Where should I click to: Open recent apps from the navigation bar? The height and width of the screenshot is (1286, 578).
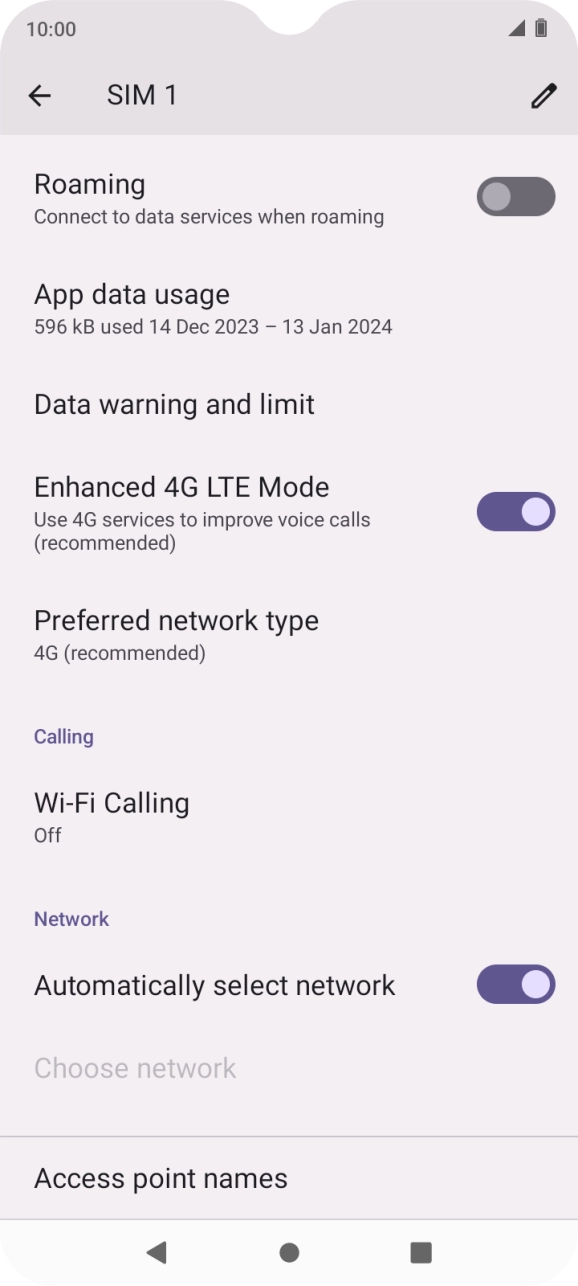[x=421, y=1252]
